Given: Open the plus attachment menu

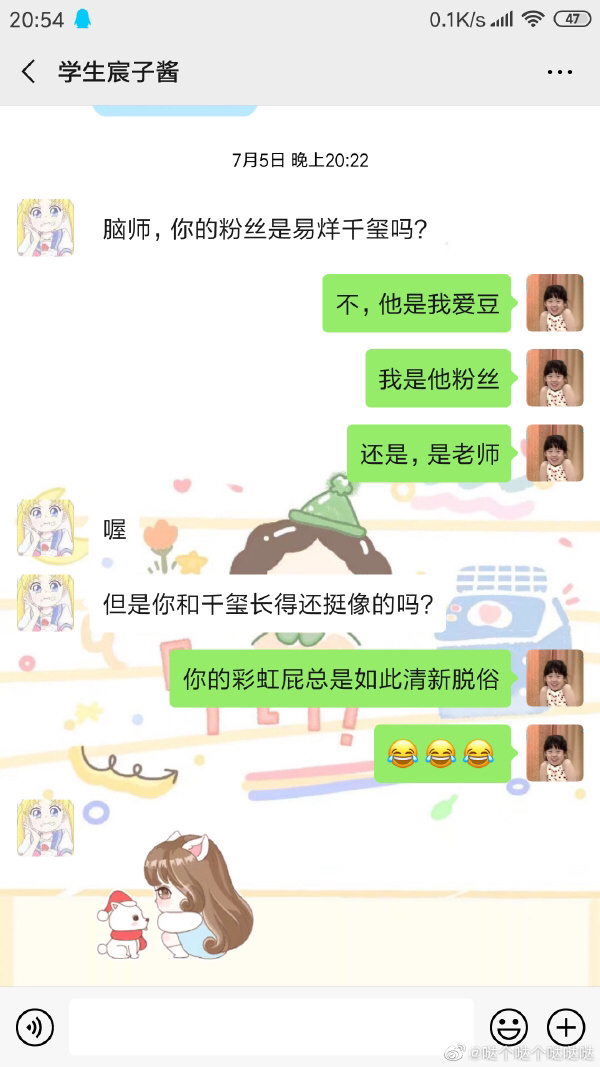Looking at the screenshot, I should click(565, 1026).
